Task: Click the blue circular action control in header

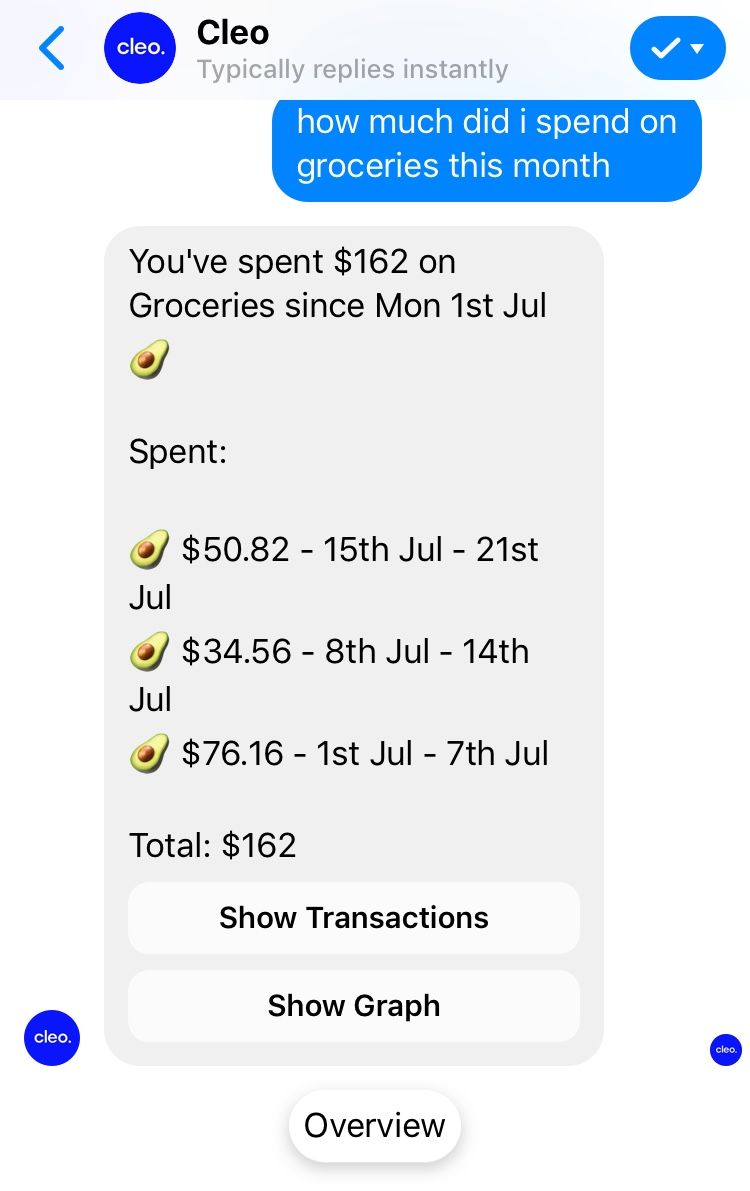Action: 677,47
